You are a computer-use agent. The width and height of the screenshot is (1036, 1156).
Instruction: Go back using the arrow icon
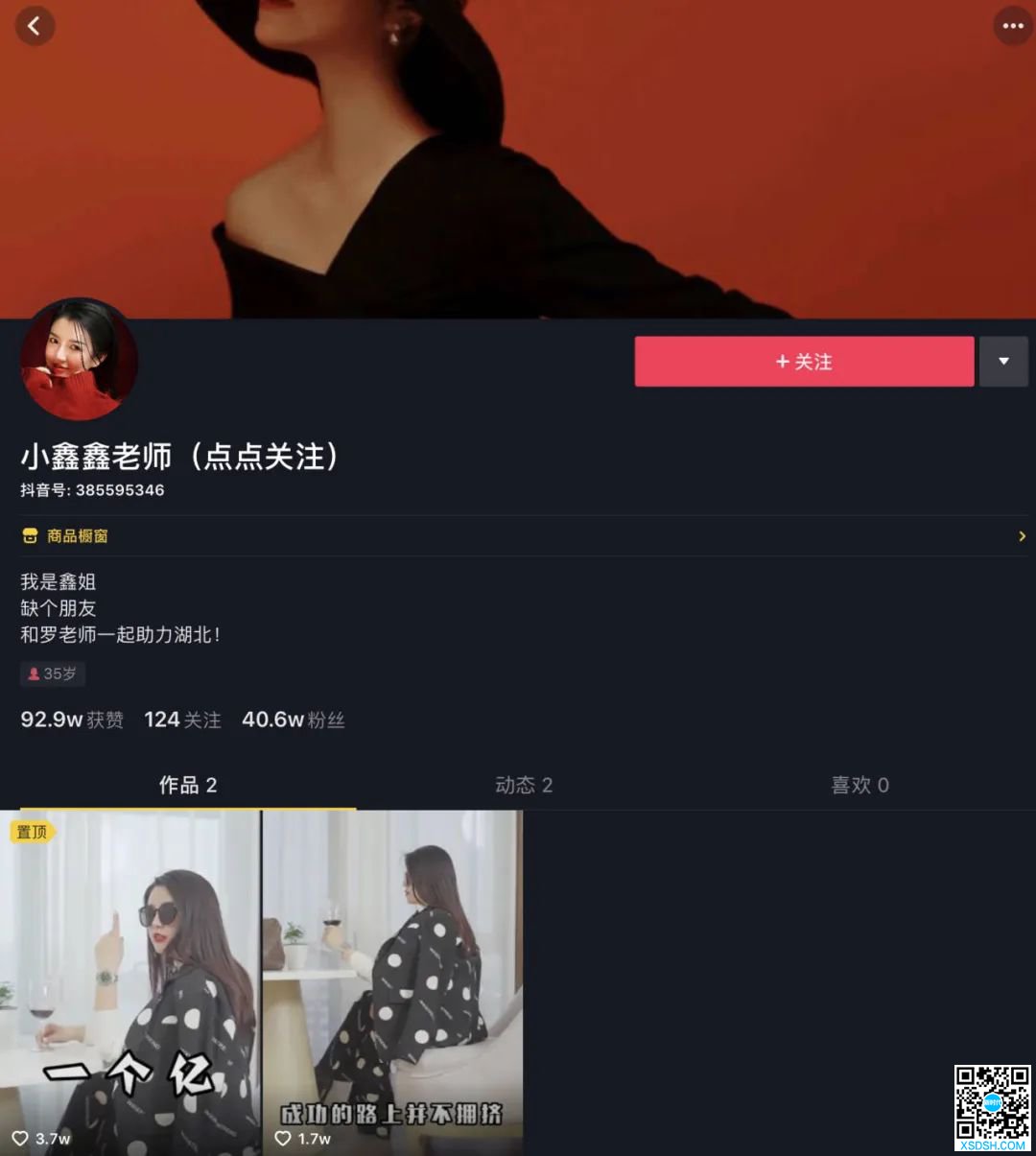point(35,26)
